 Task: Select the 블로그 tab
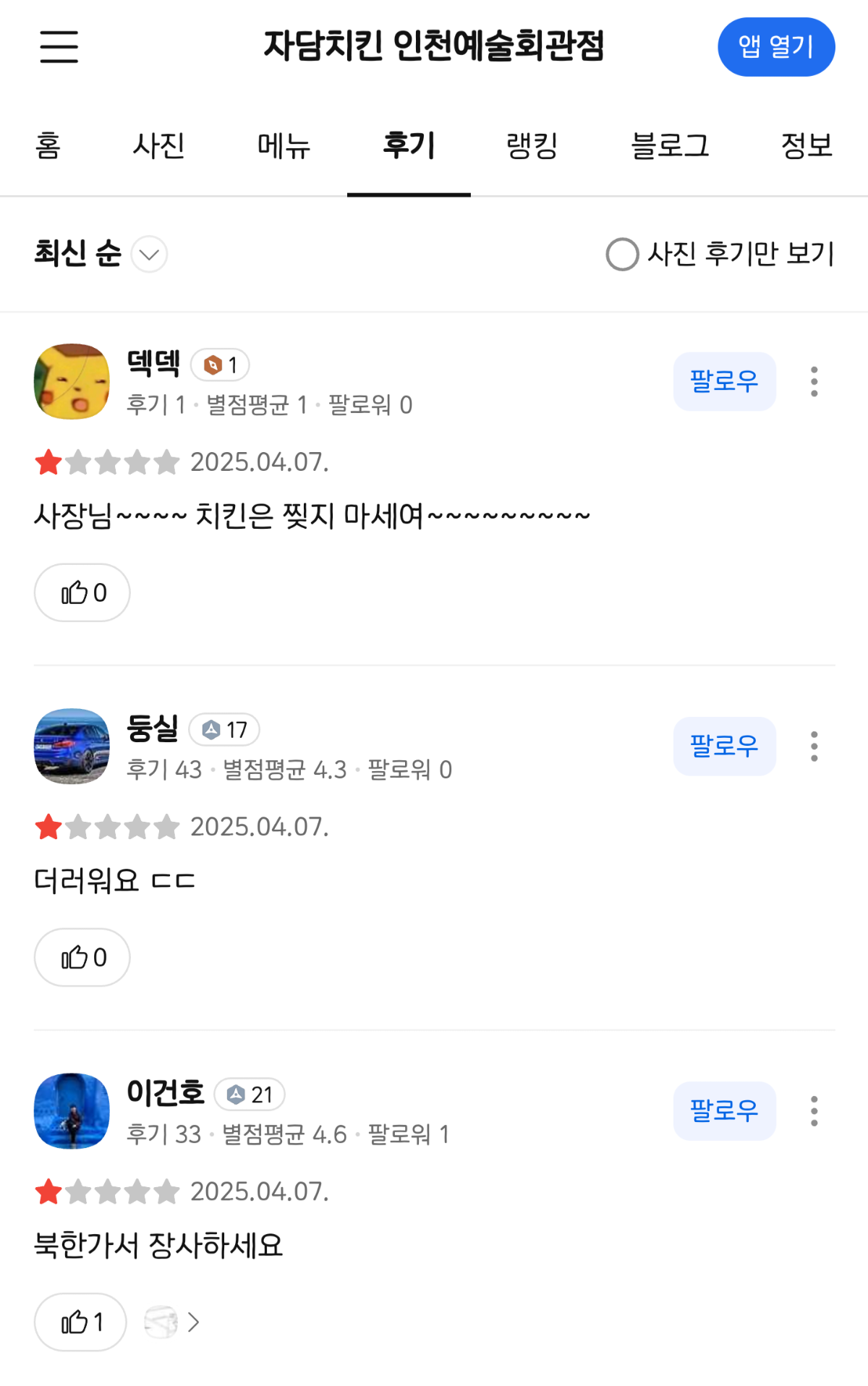coord(670,145)
